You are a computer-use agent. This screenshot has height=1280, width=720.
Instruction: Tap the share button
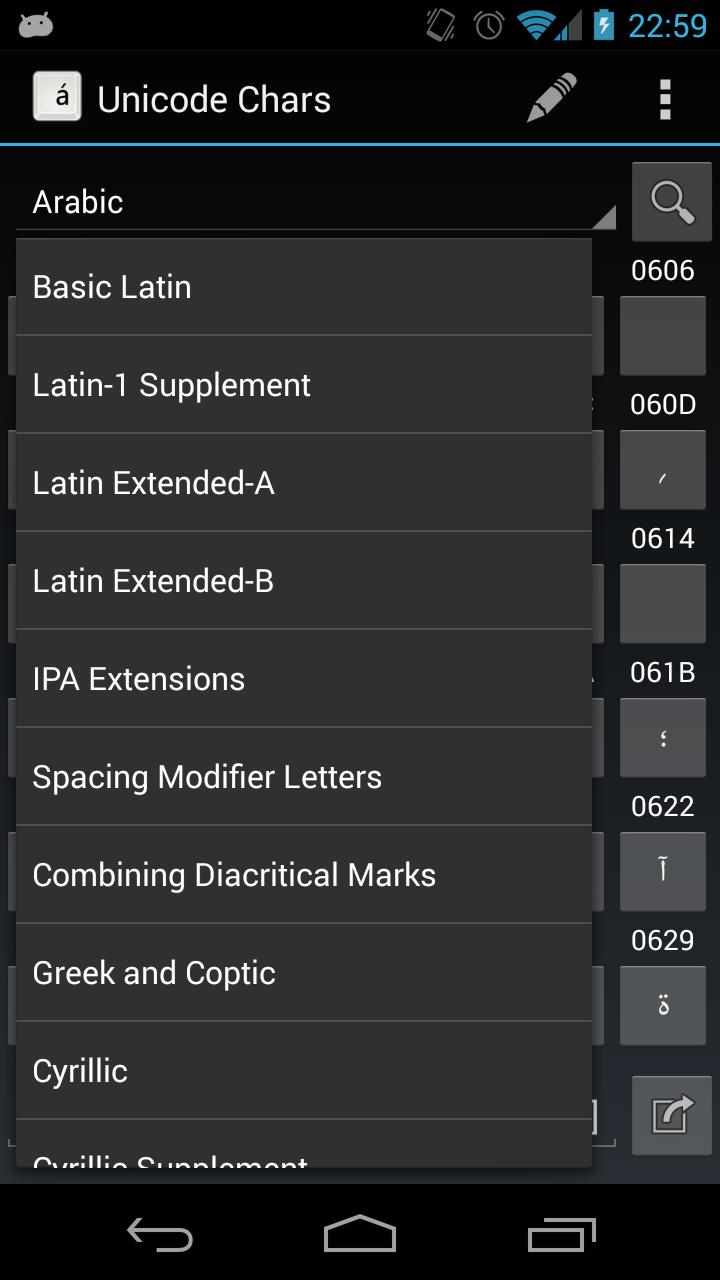point(671,1115)
